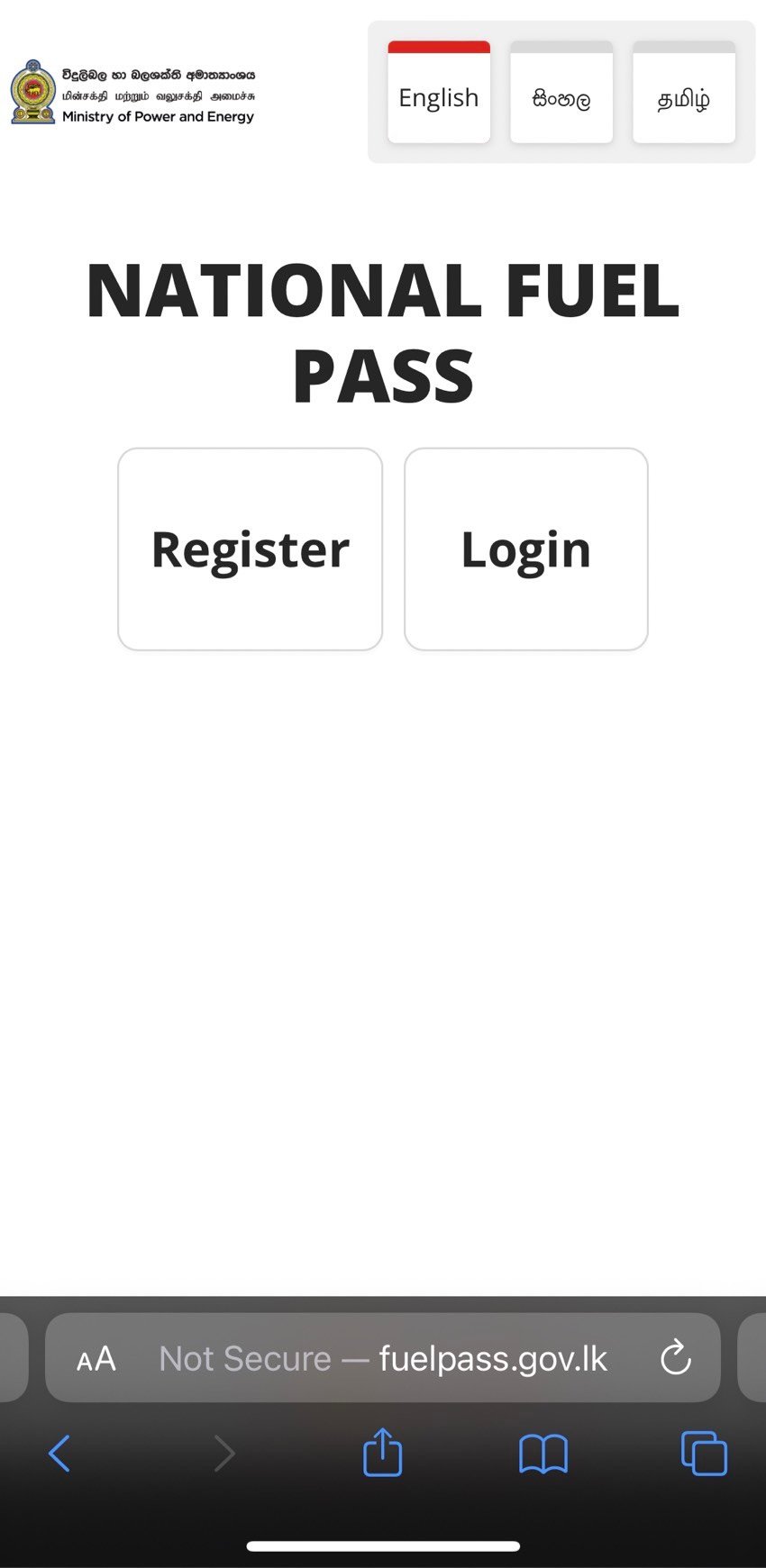The image size is (766, 1568).
Task: Open the Register form
Action: (250, 548)
